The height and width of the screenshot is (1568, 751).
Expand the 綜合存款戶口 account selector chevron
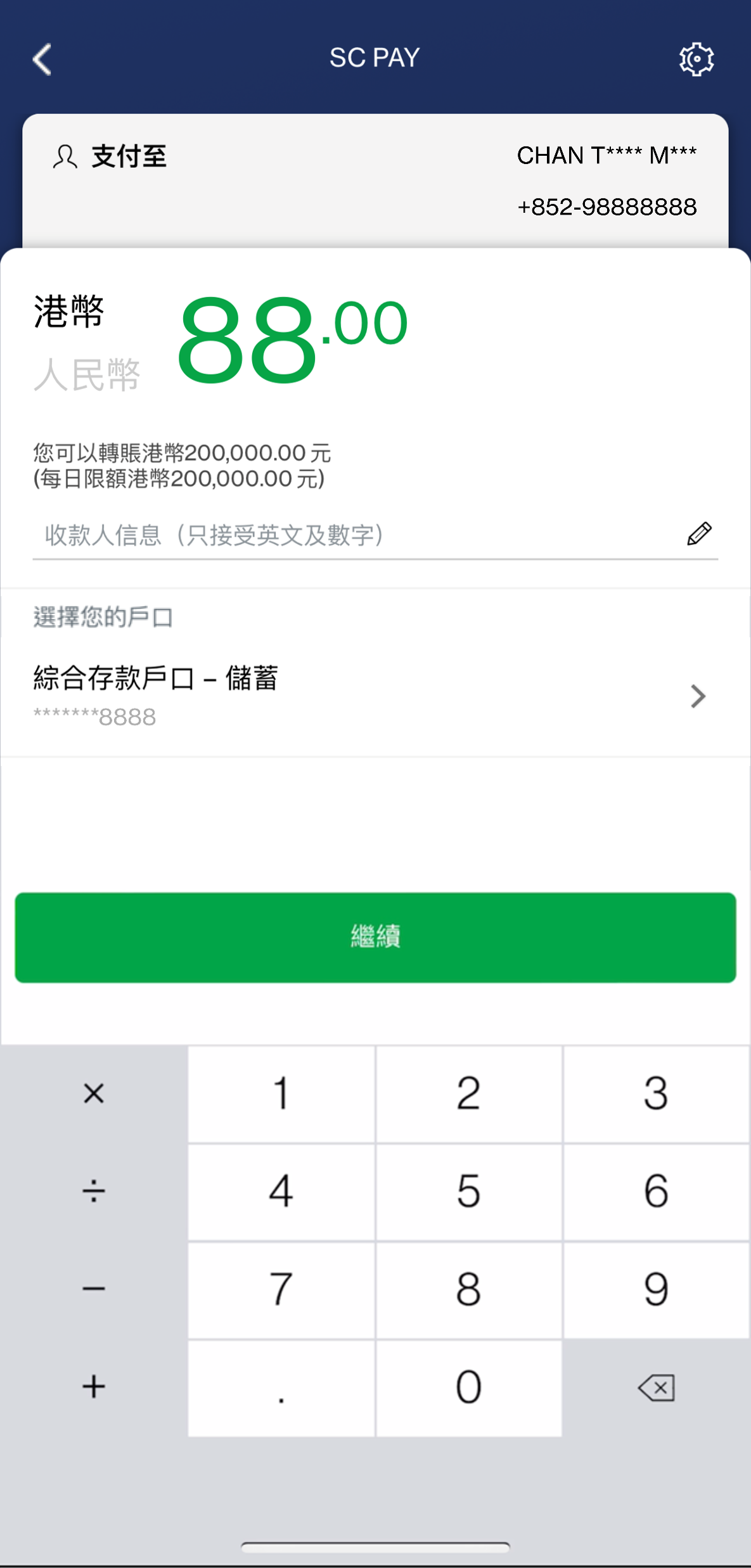point(697,696)
